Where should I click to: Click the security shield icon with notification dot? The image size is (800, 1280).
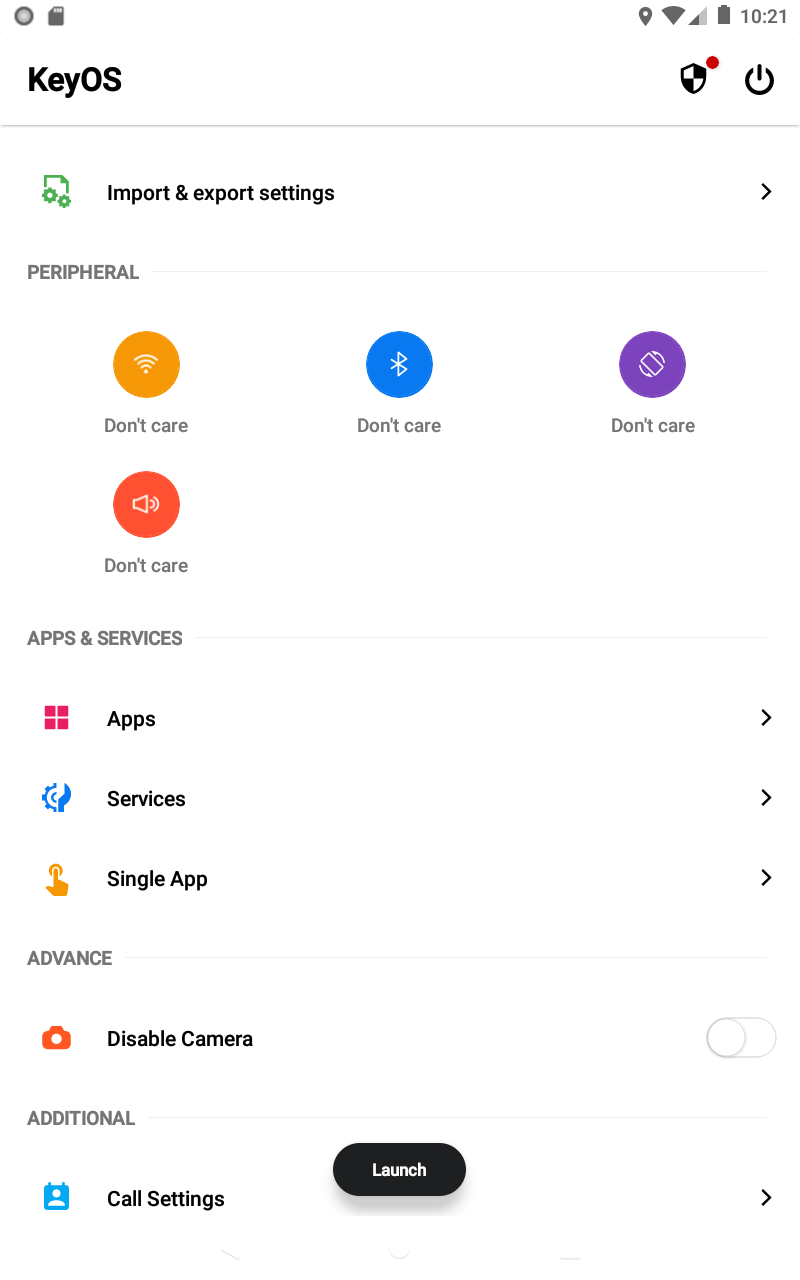coord(693,79)
